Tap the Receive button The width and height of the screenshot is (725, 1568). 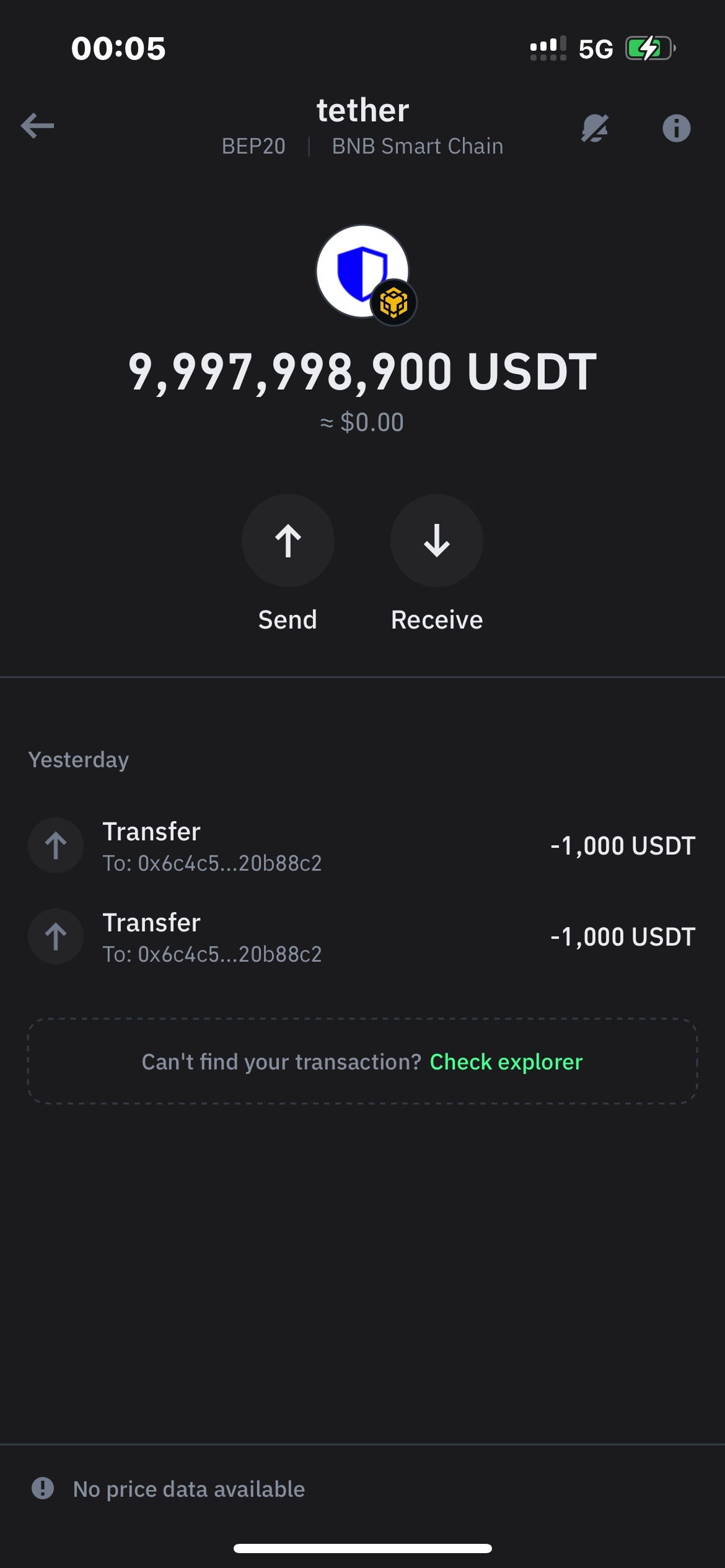point(436,541)
